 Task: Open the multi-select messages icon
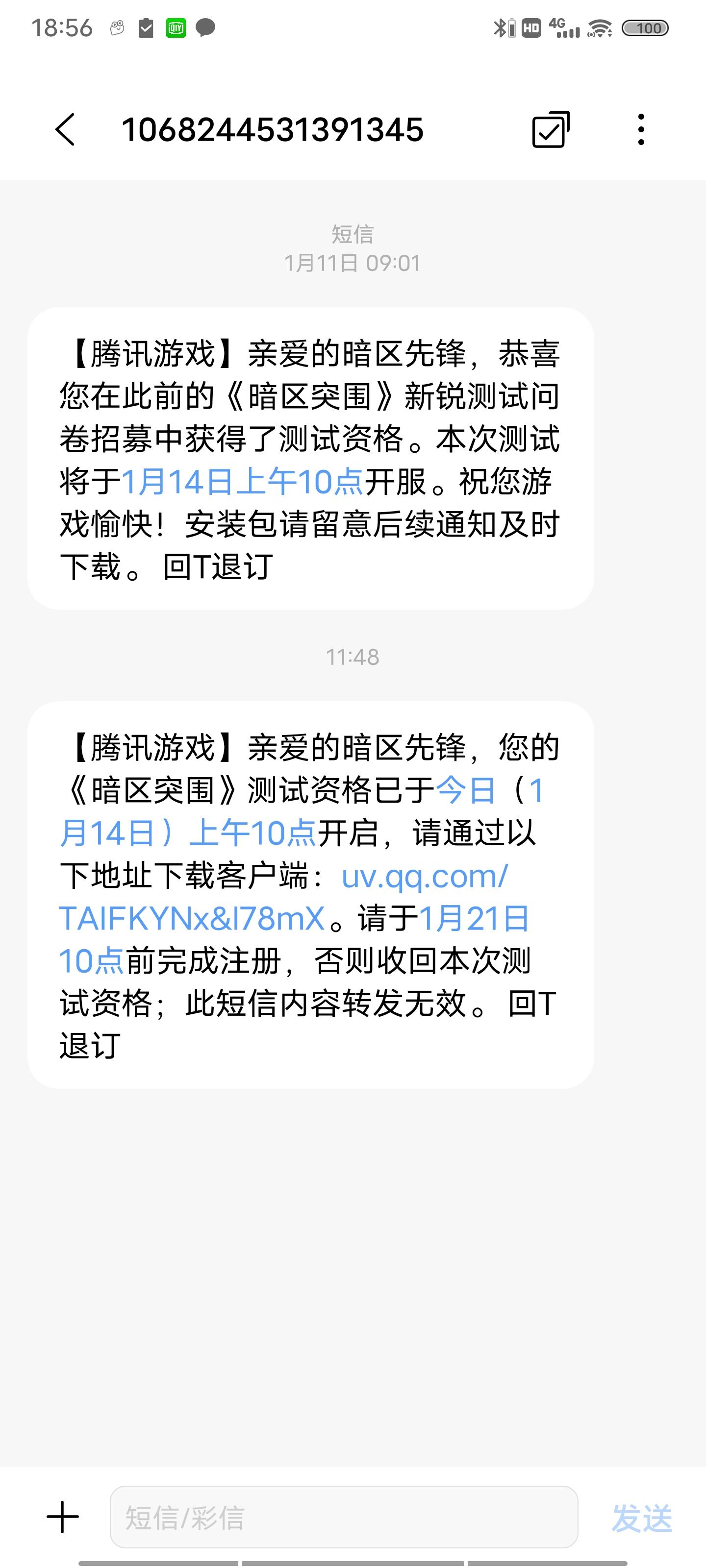click(x=551, y=130)
